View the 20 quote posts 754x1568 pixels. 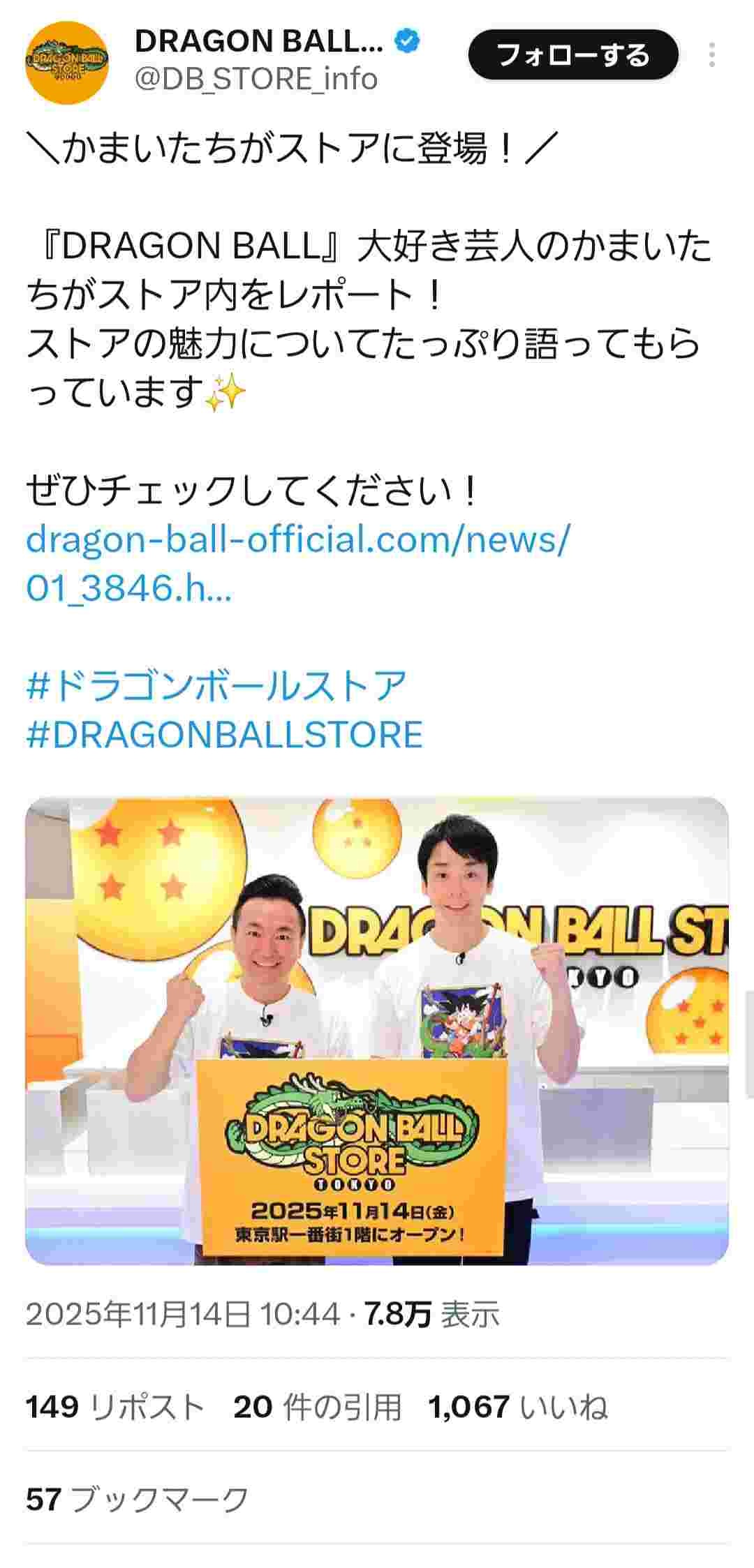(317, 1408)
